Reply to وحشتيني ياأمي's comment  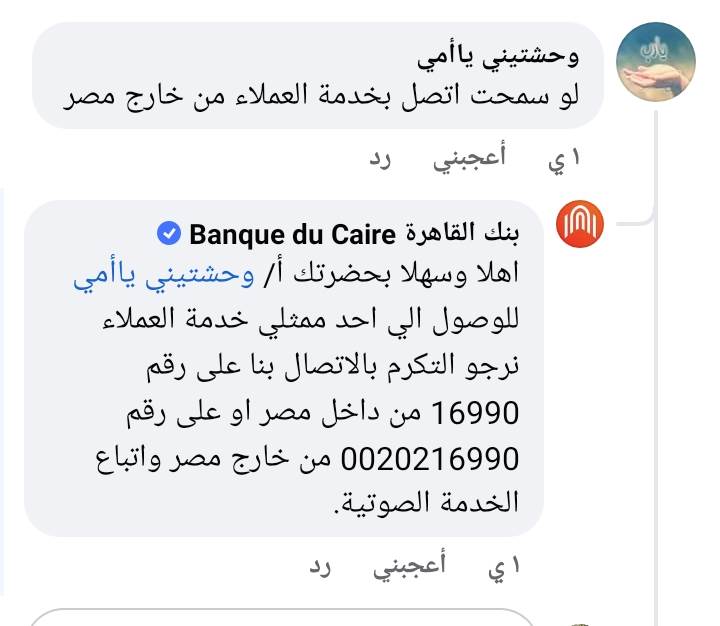pyautogui.click(x=382, y=158)
